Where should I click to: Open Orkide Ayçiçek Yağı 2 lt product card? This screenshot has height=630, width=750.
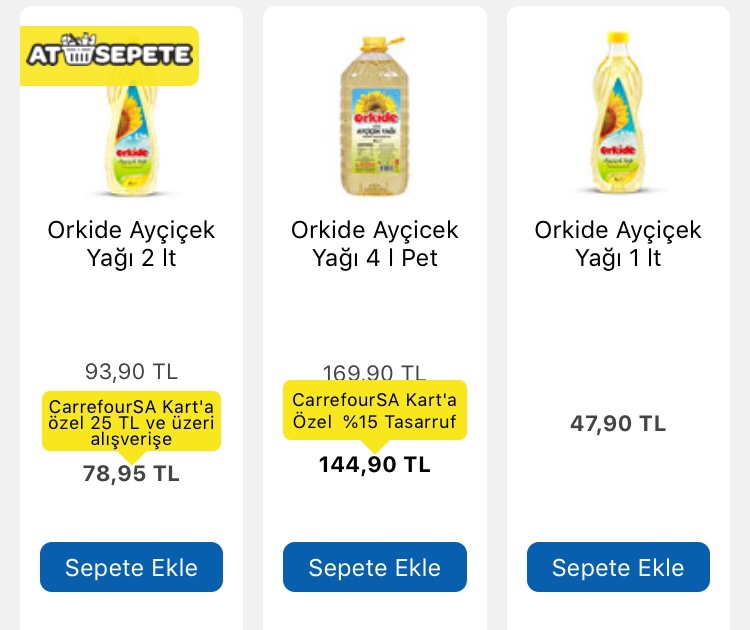tap(131, 244)
